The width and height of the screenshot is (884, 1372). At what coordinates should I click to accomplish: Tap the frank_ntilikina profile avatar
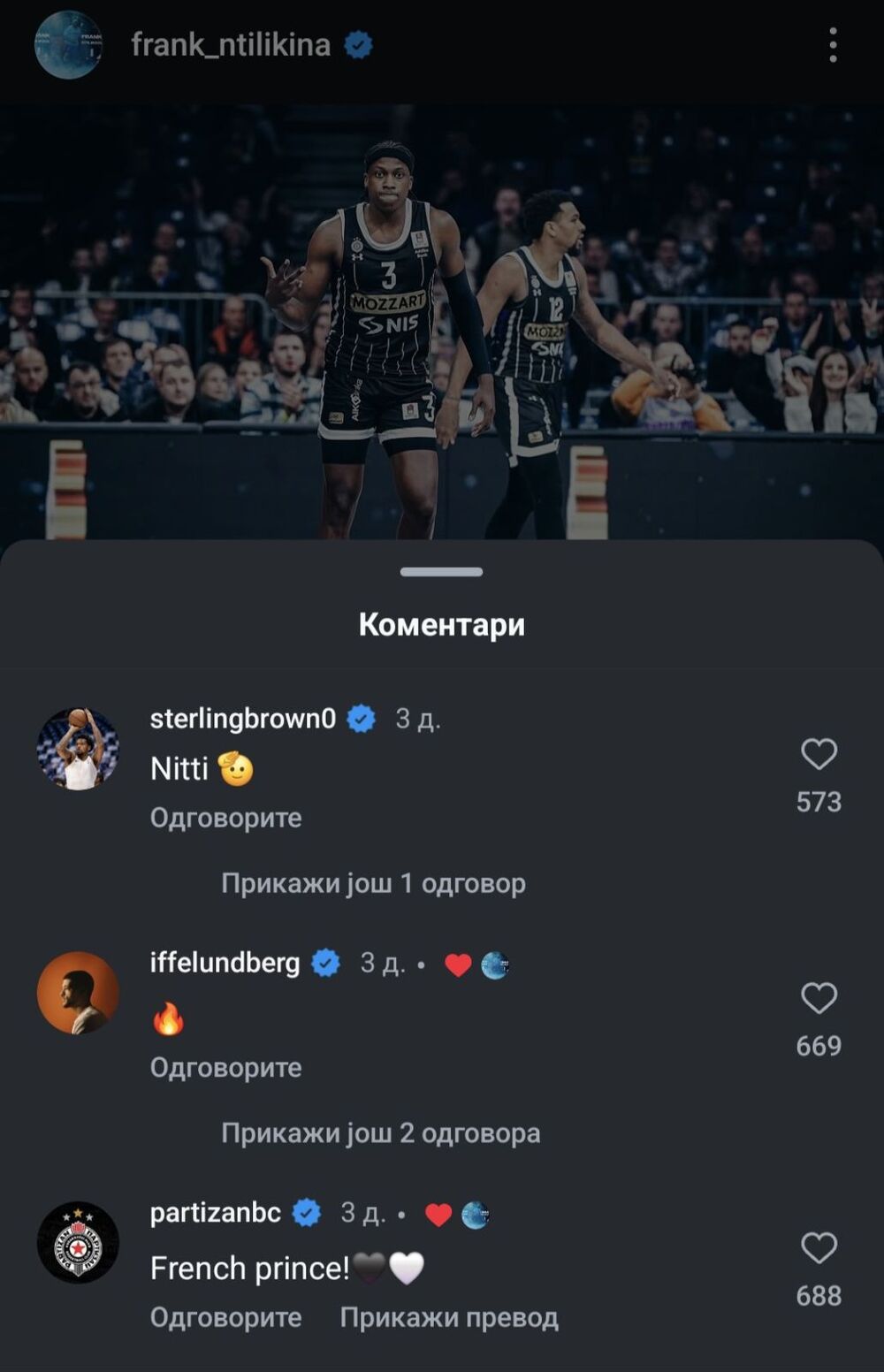[68, 45]
